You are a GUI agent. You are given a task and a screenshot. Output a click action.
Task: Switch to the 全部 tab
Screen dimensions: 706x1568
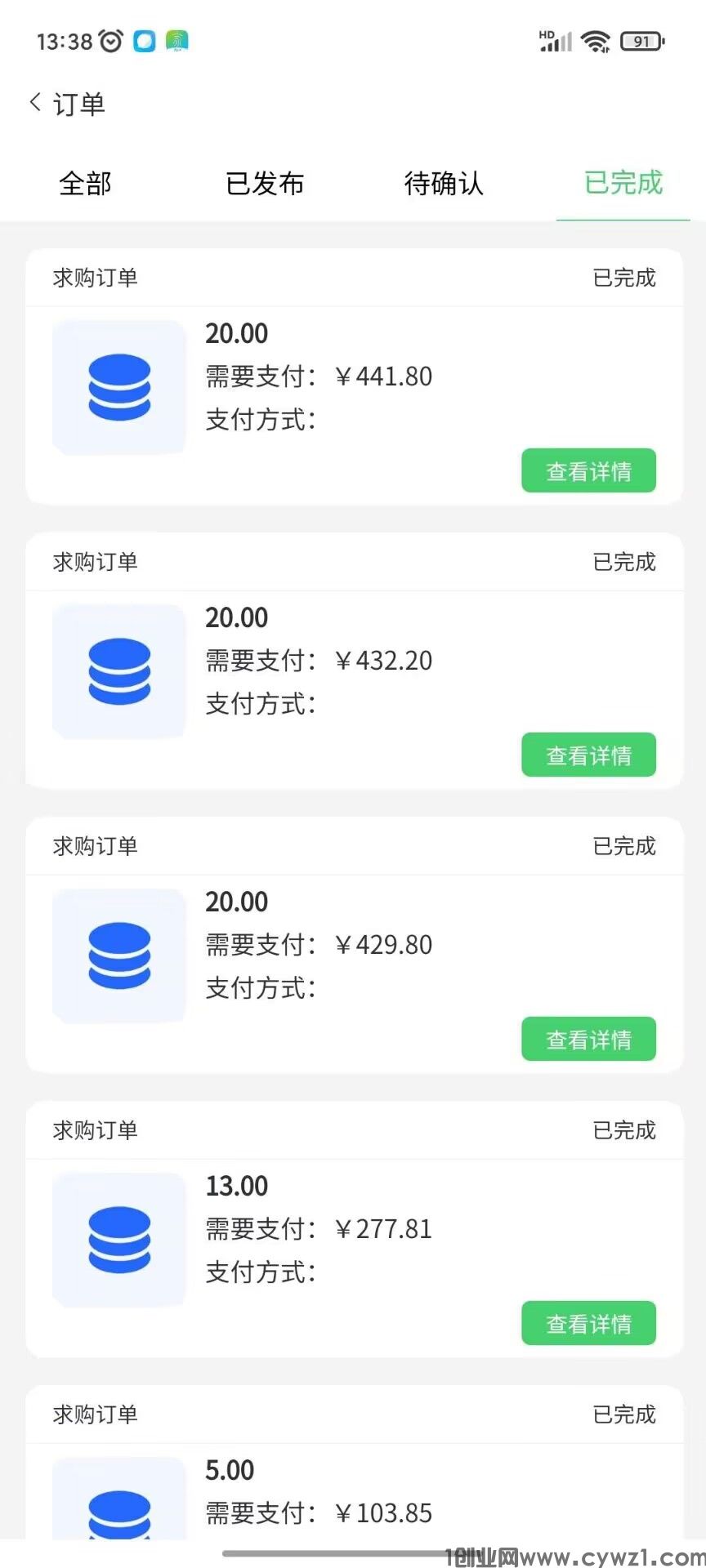click(x=85, y=184)
